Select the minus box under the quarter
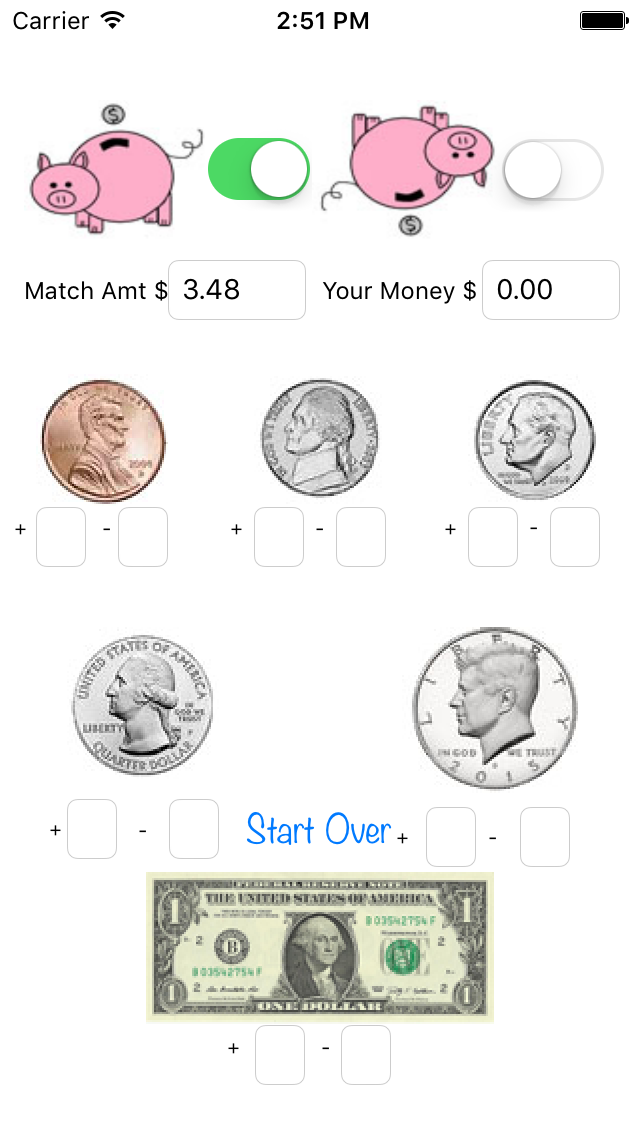The width and height of the screenshot is (640, 1136). [x=194, y=829]
